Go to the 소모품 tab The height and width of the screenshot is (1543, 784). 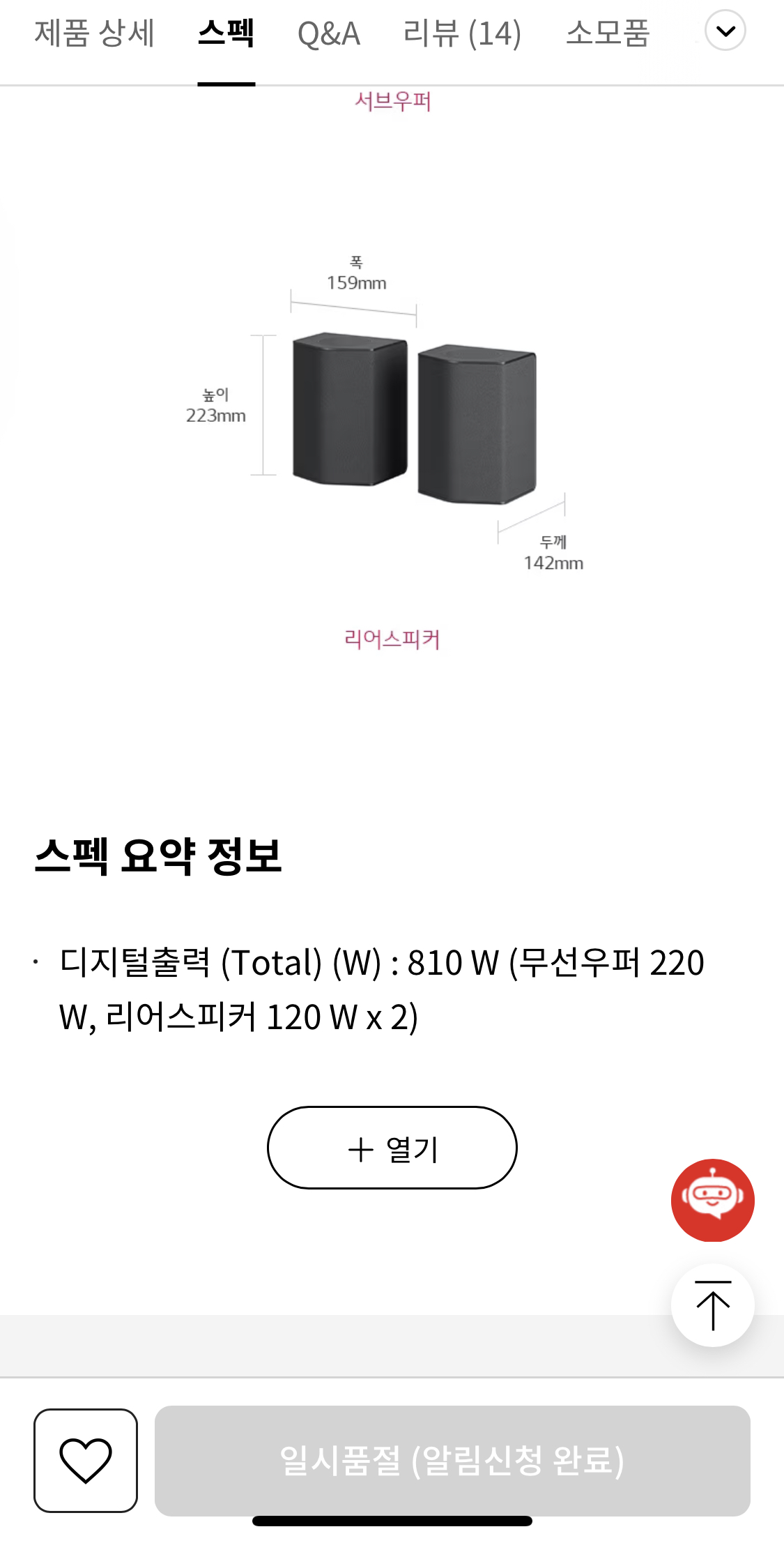(x=608, y=33)
